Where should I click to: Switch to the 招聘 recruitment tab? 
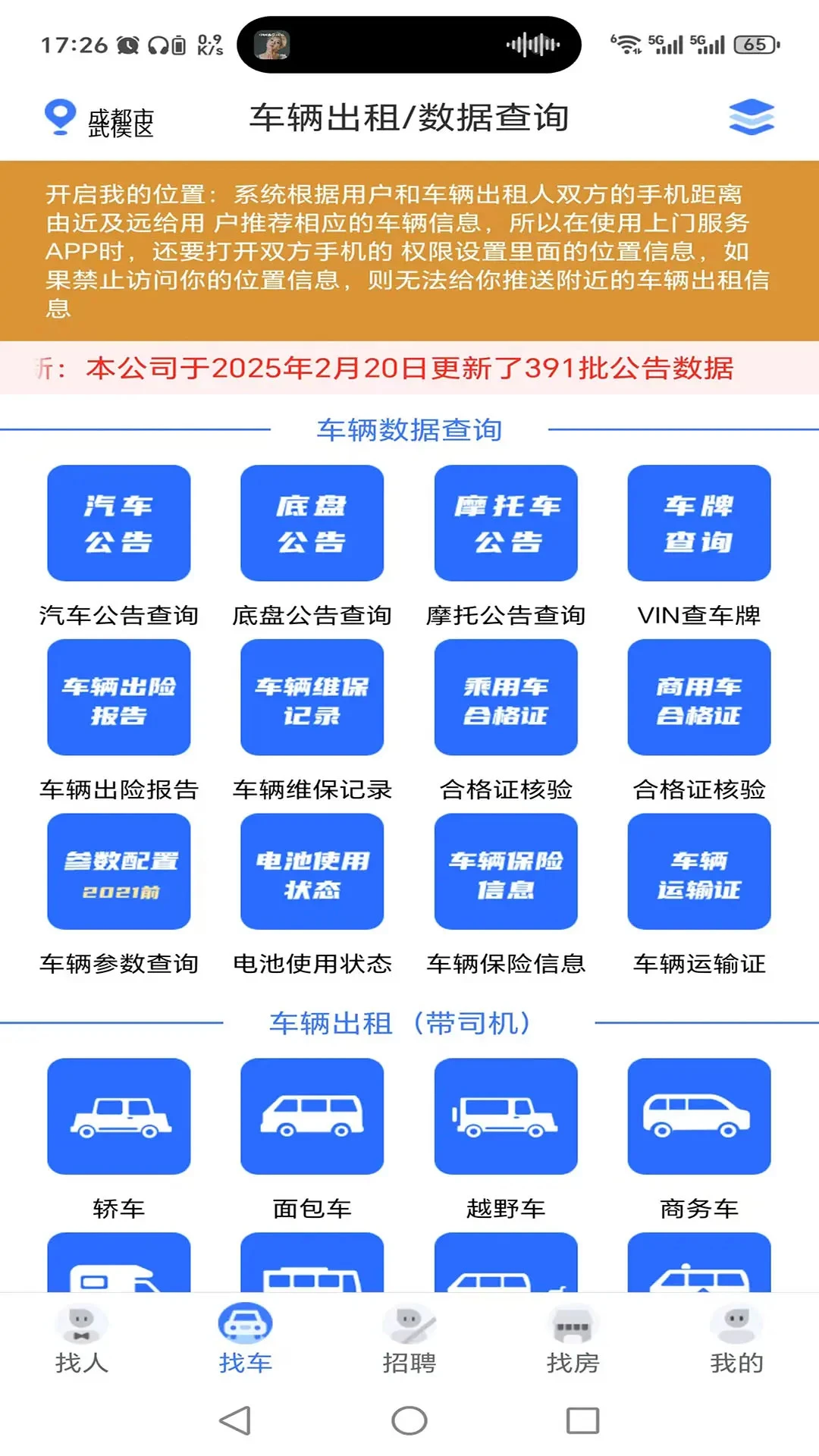click(x=409, y=1338)
